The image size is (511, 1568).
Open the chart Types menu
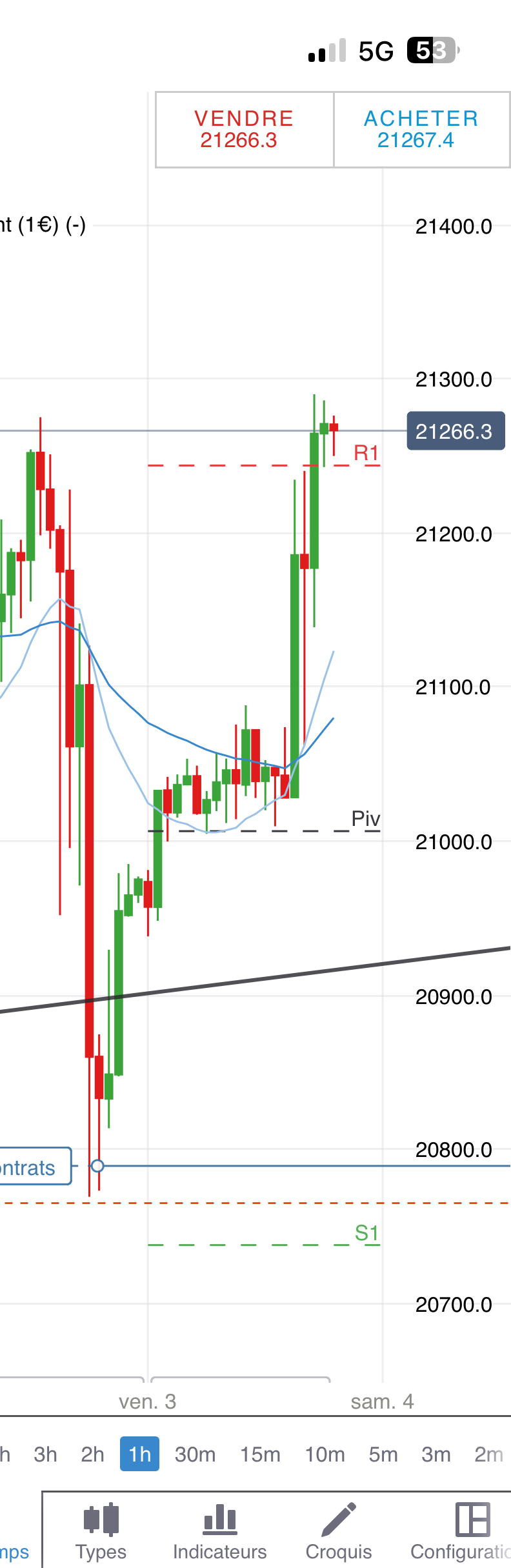[x=101, y=1531]
